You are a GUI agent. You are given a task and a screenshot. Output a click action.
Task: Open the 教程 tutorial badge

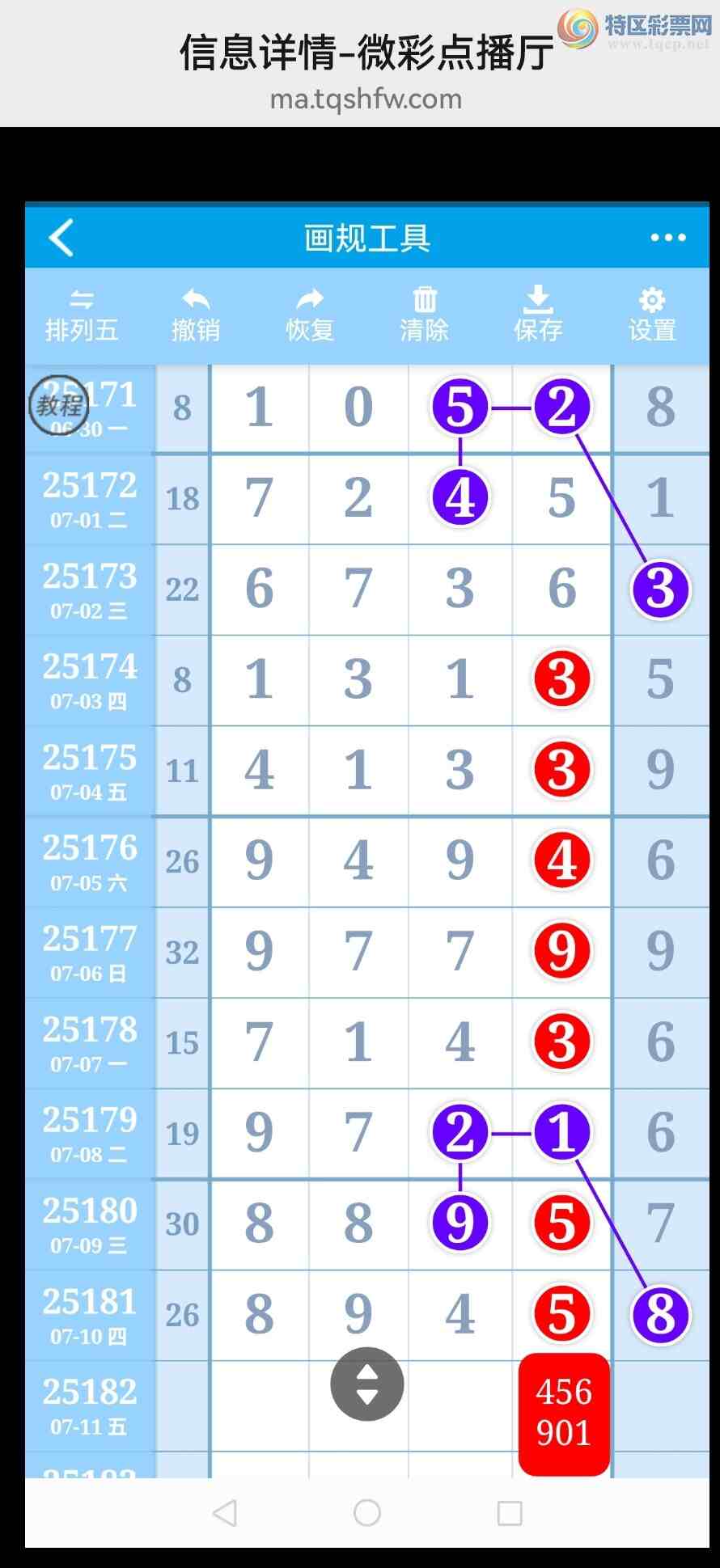(59, 405)
